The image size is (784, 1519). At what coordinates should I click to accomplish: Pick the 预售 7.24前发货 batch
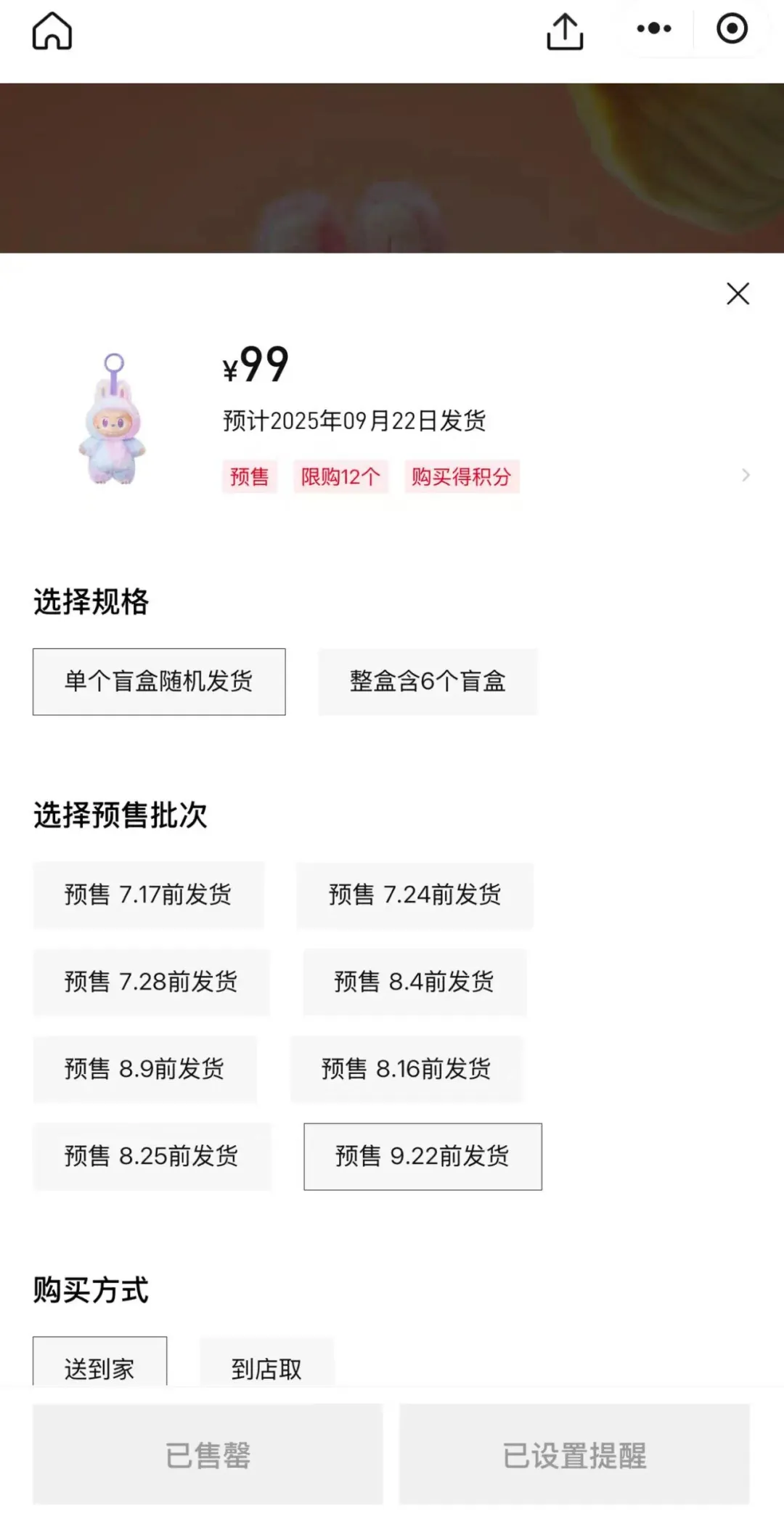point(415,895)
